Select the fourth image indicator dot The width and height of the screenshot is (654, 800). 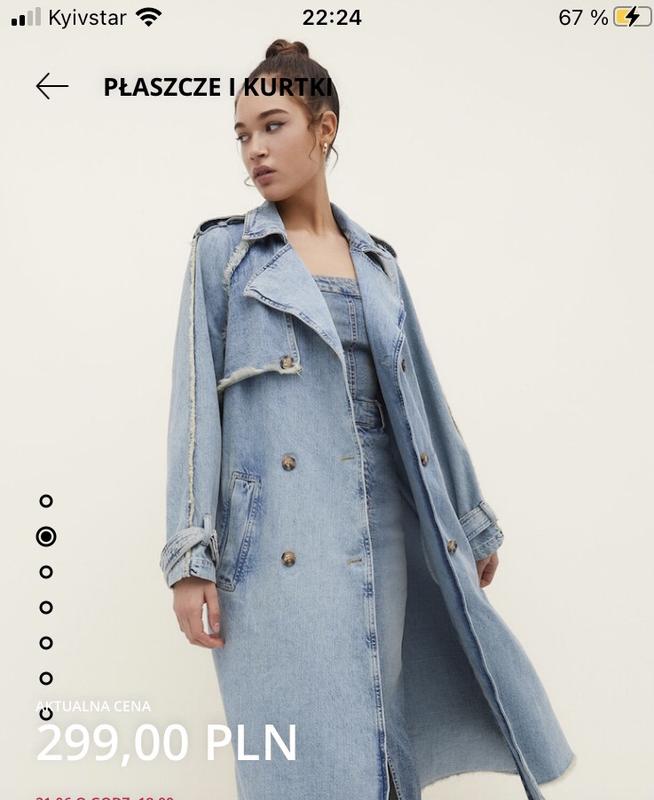click(x=46, y=607)
